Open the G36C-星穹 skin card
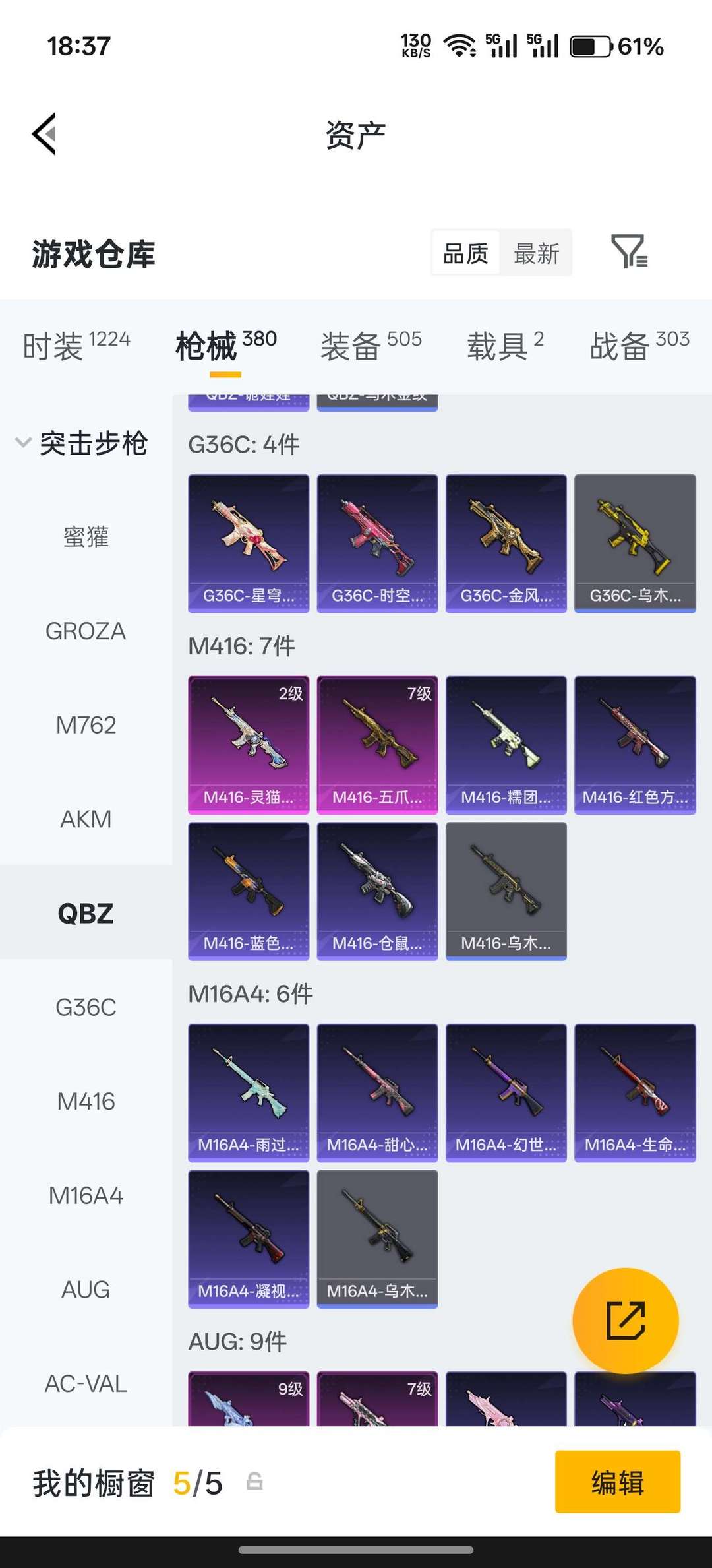This screenshot has width=712, height=1568. [249, 543]
